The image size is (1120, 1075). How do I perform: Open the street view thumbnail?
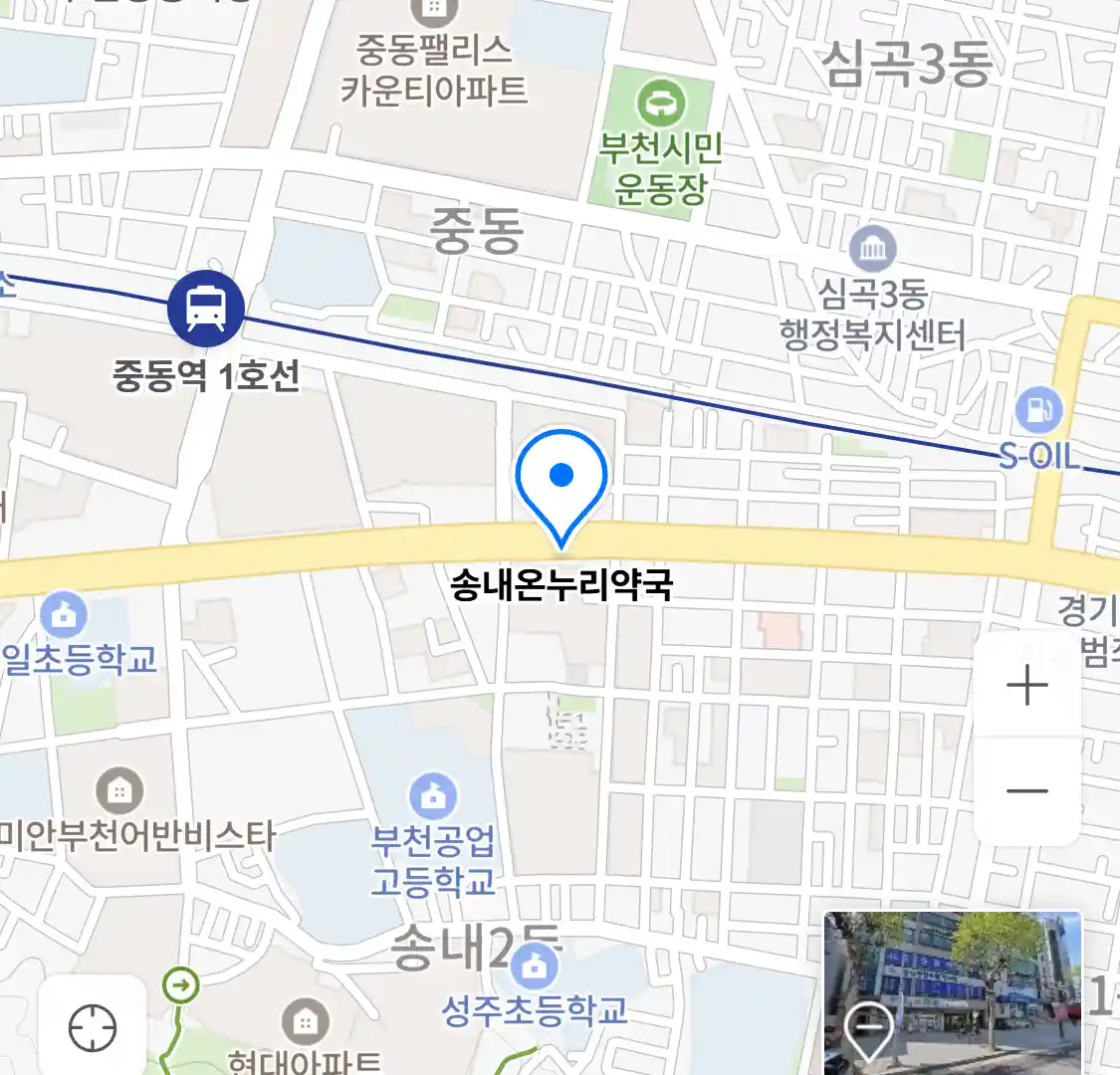click(x=953, y=992)
